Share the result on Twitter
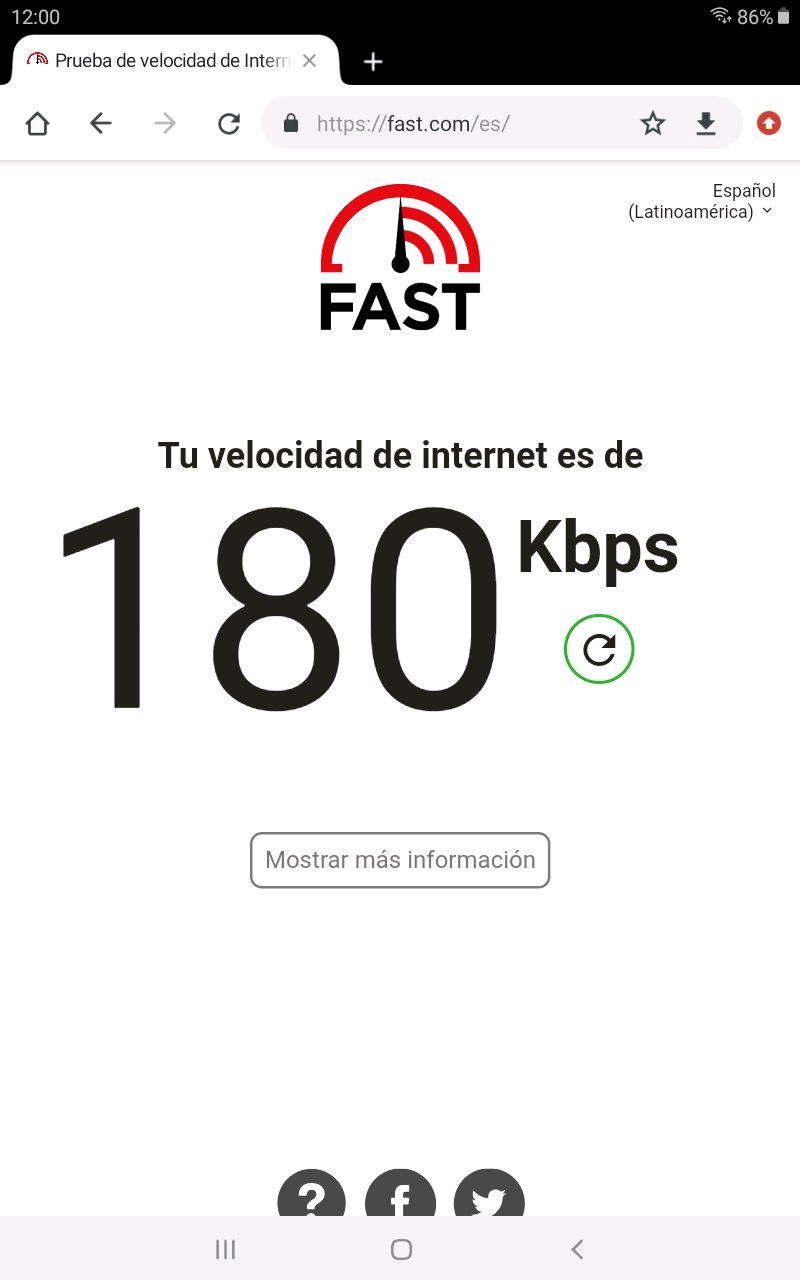The height and width of the screenshot is (1280, 800). (x=489, y=1196)
